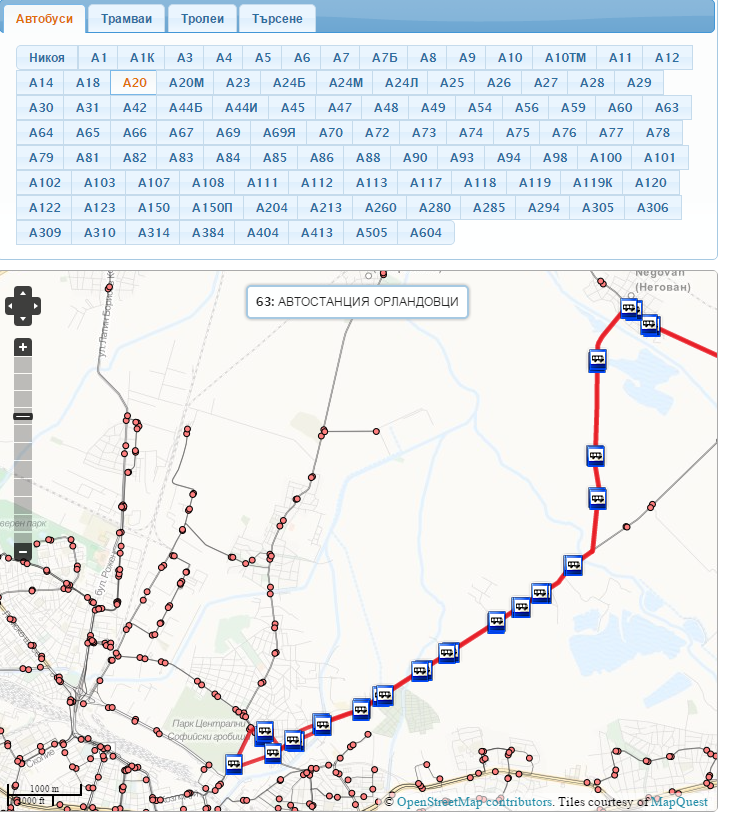Show route for bus А604
Viewport: 731px width, 818px height.
point(426,233)
